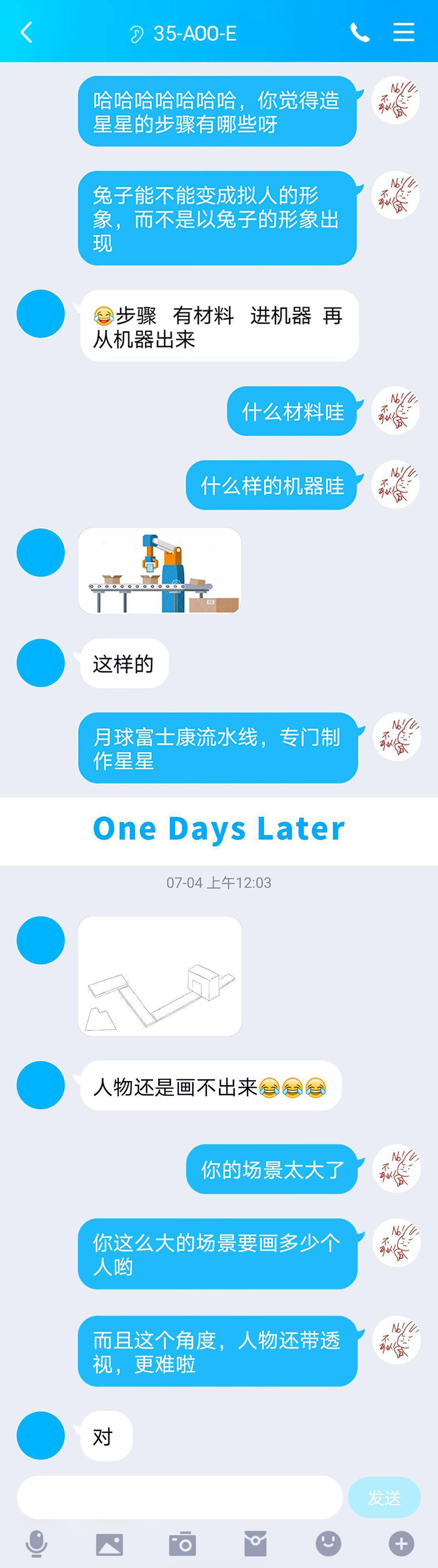Record a voice message with the microphone
This screenshot has height=1568, width=438.
(36, 1544)
